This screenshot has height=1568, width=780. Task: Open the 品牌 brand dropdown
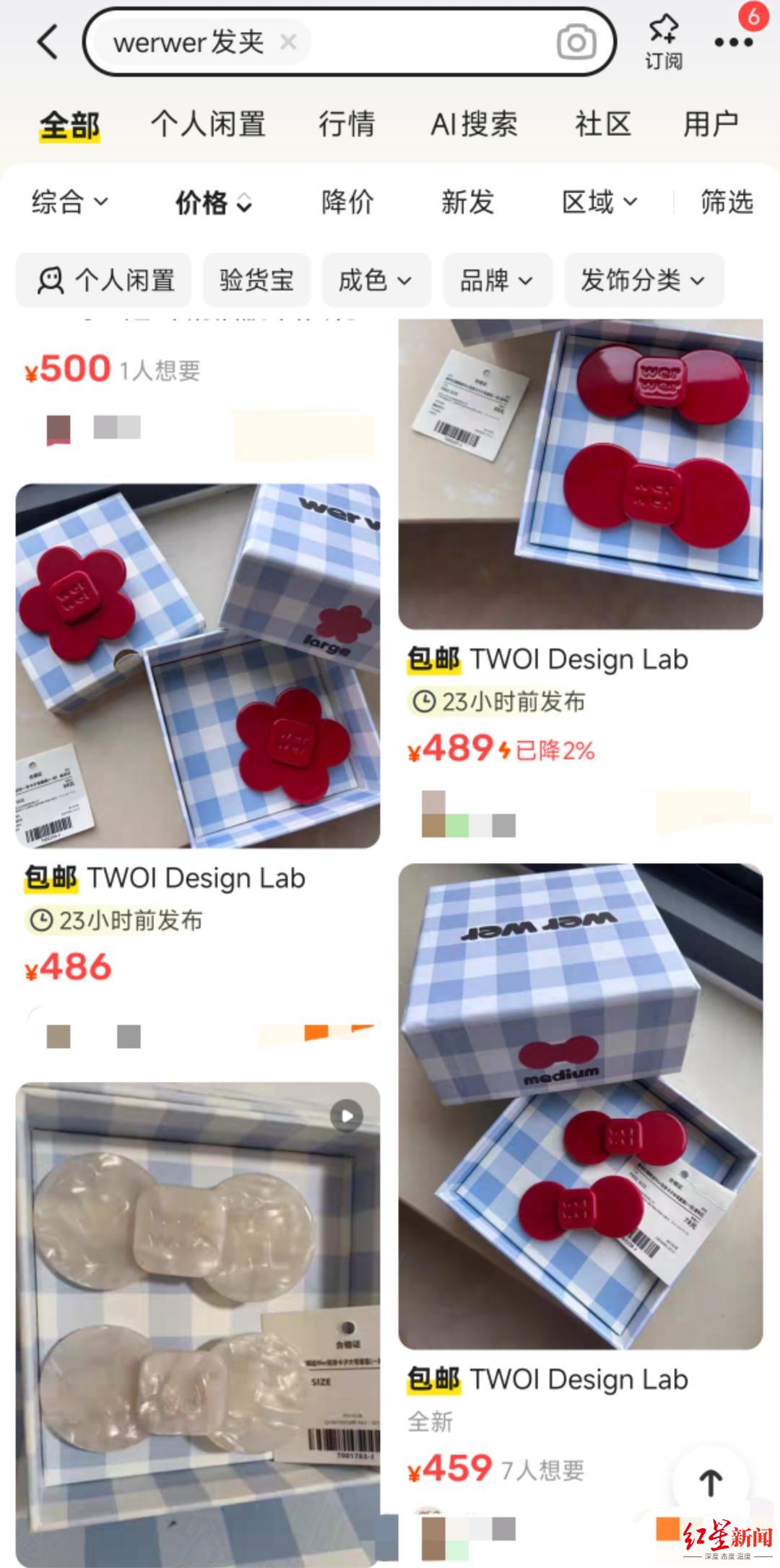click(x=496, y=280)
